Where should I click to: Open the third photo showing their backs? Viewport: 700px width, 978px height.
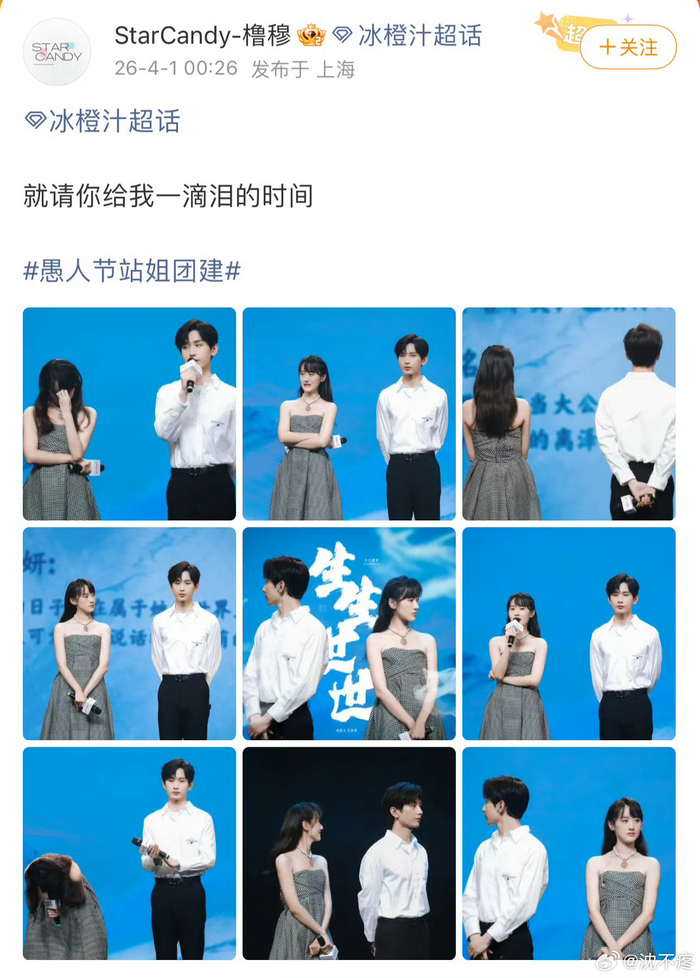tap(569, 414)
